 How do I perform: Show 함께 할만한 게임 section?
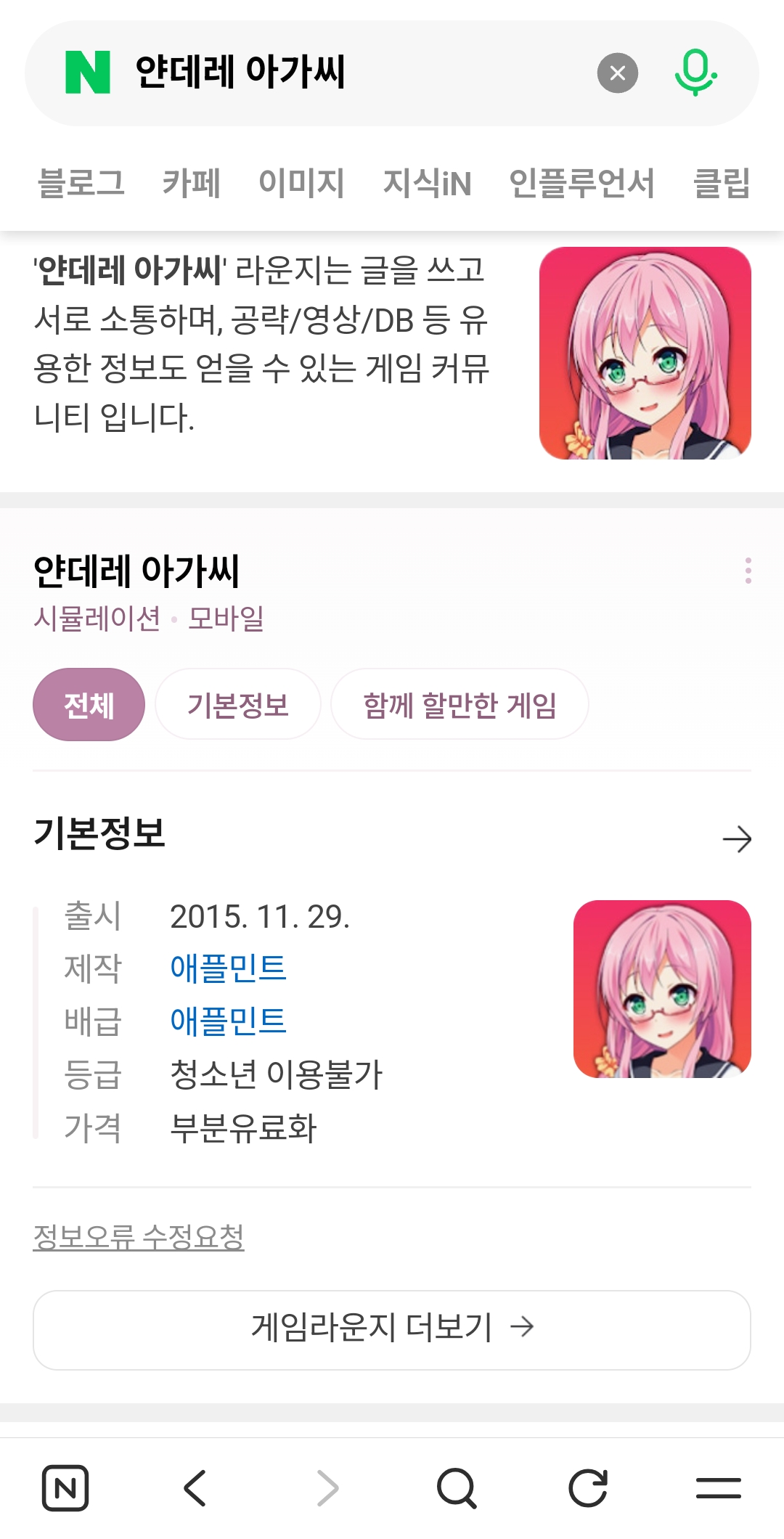[460, 705]
